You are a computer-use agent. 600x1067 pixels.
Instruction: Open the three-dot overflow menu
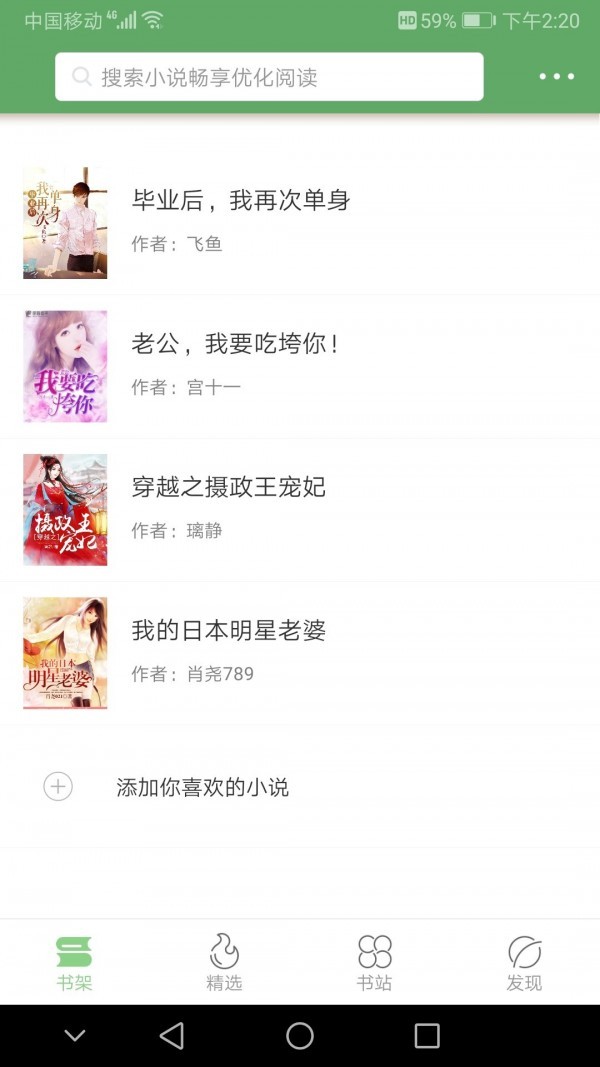pyautogui.click(x=556, y=77)
